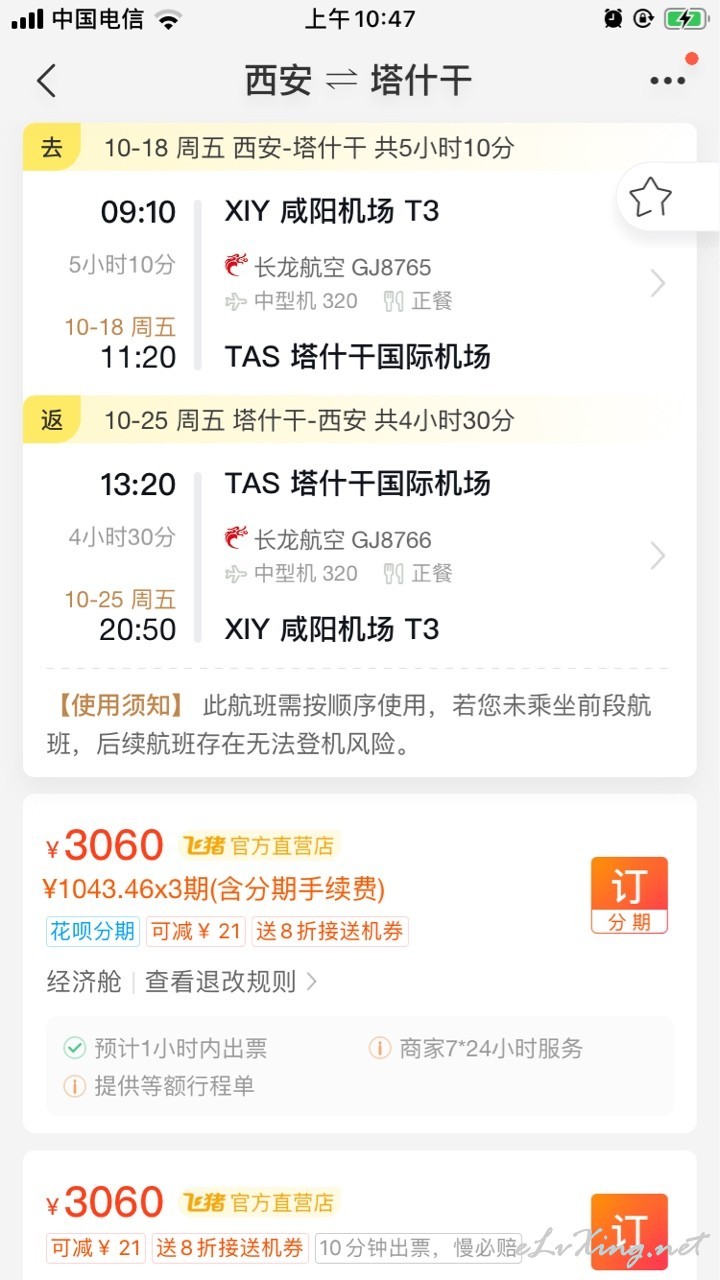Go back using the top-left arrow
This screenshot has width=720, height=1280.
click(46, 81)
